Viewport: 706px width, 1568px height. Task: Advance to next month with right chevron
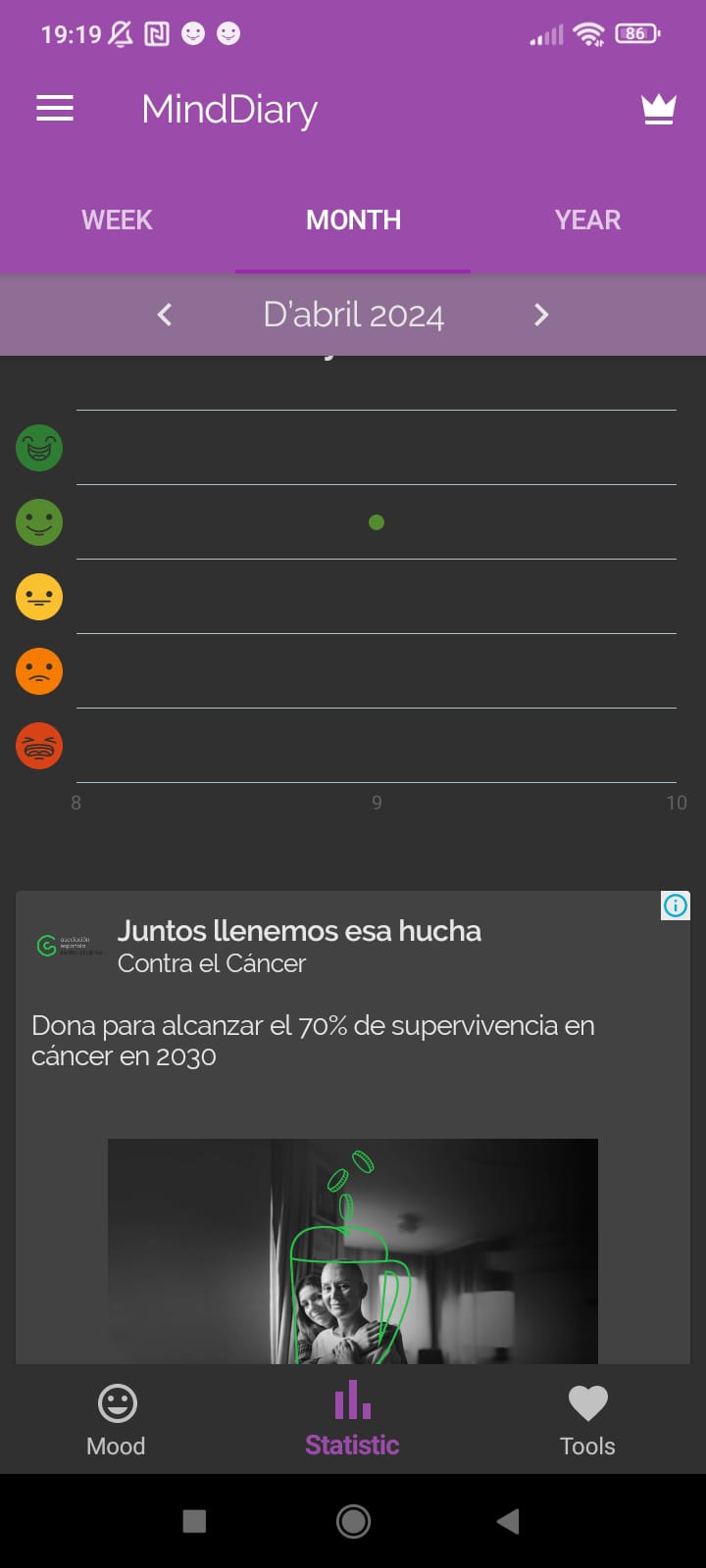click(541, 315)
